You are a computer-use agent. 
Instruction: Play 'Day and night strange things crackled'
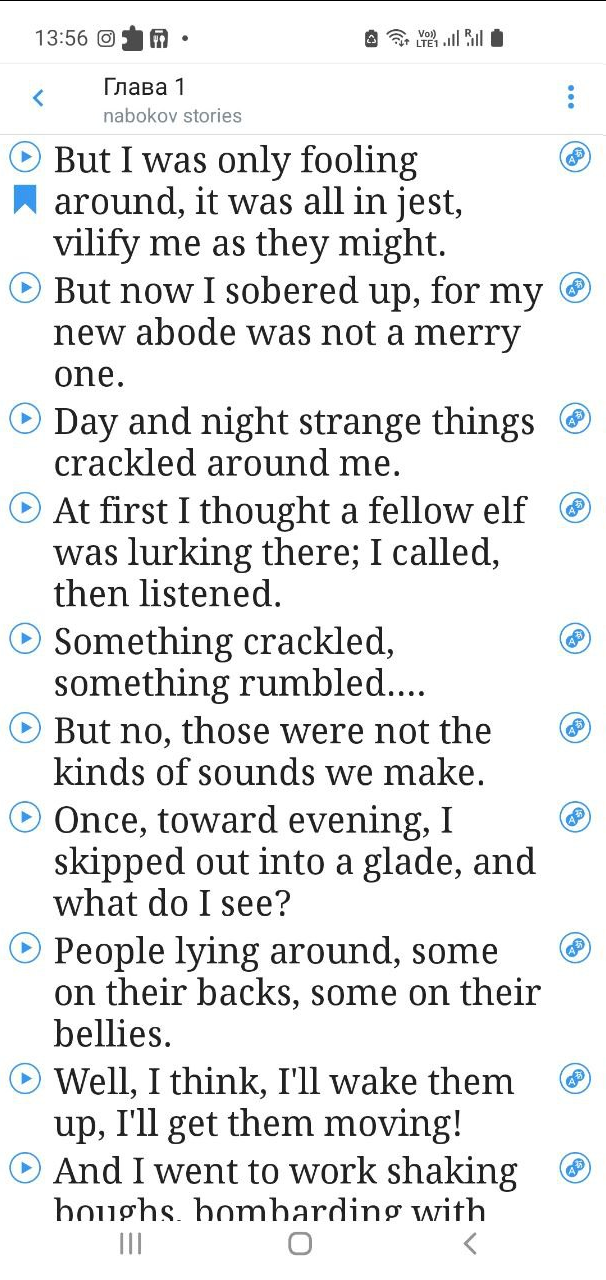tap(24, 419)
